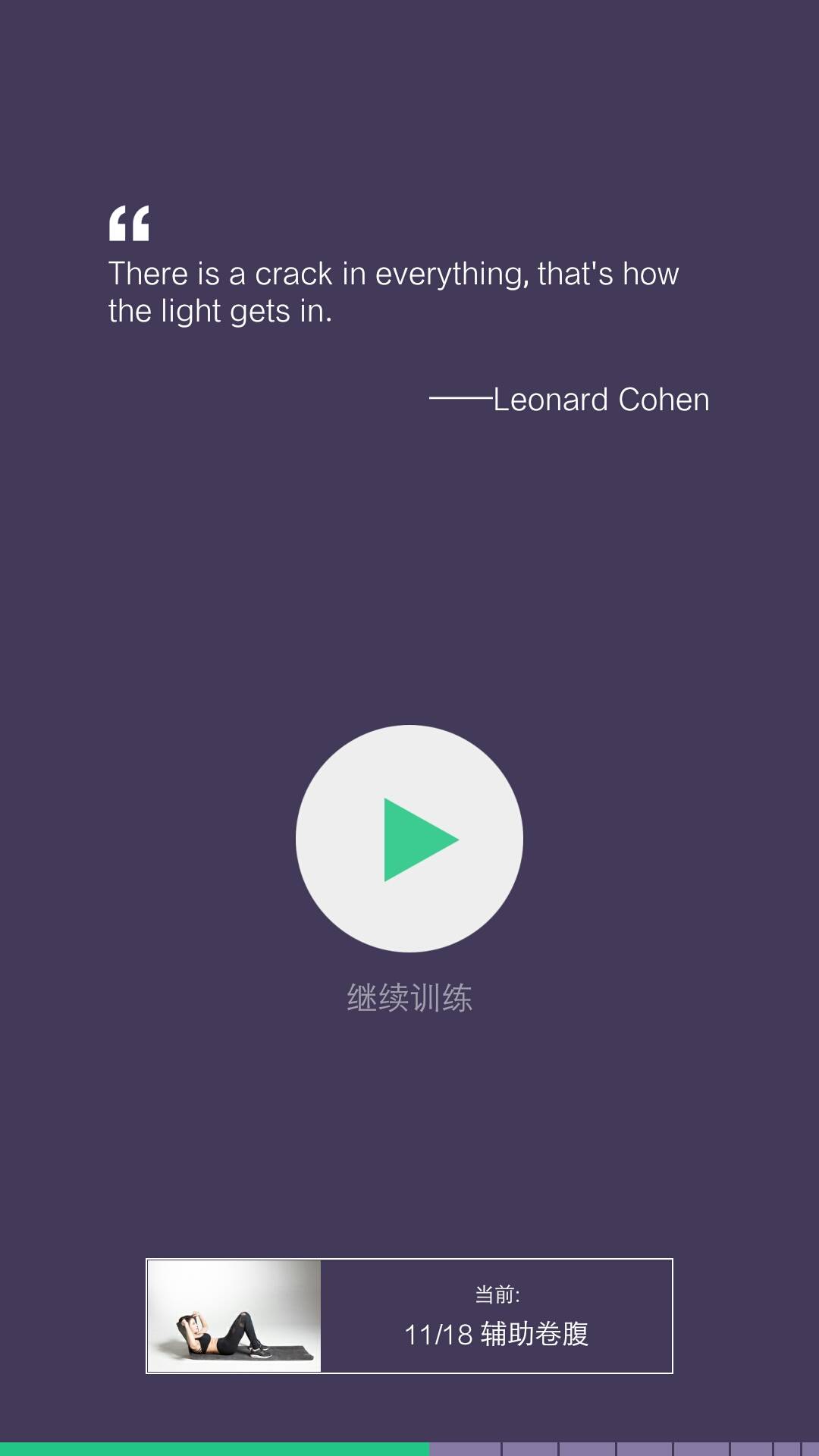
Task: Resume training with the play button
Action: pos(409,839)
